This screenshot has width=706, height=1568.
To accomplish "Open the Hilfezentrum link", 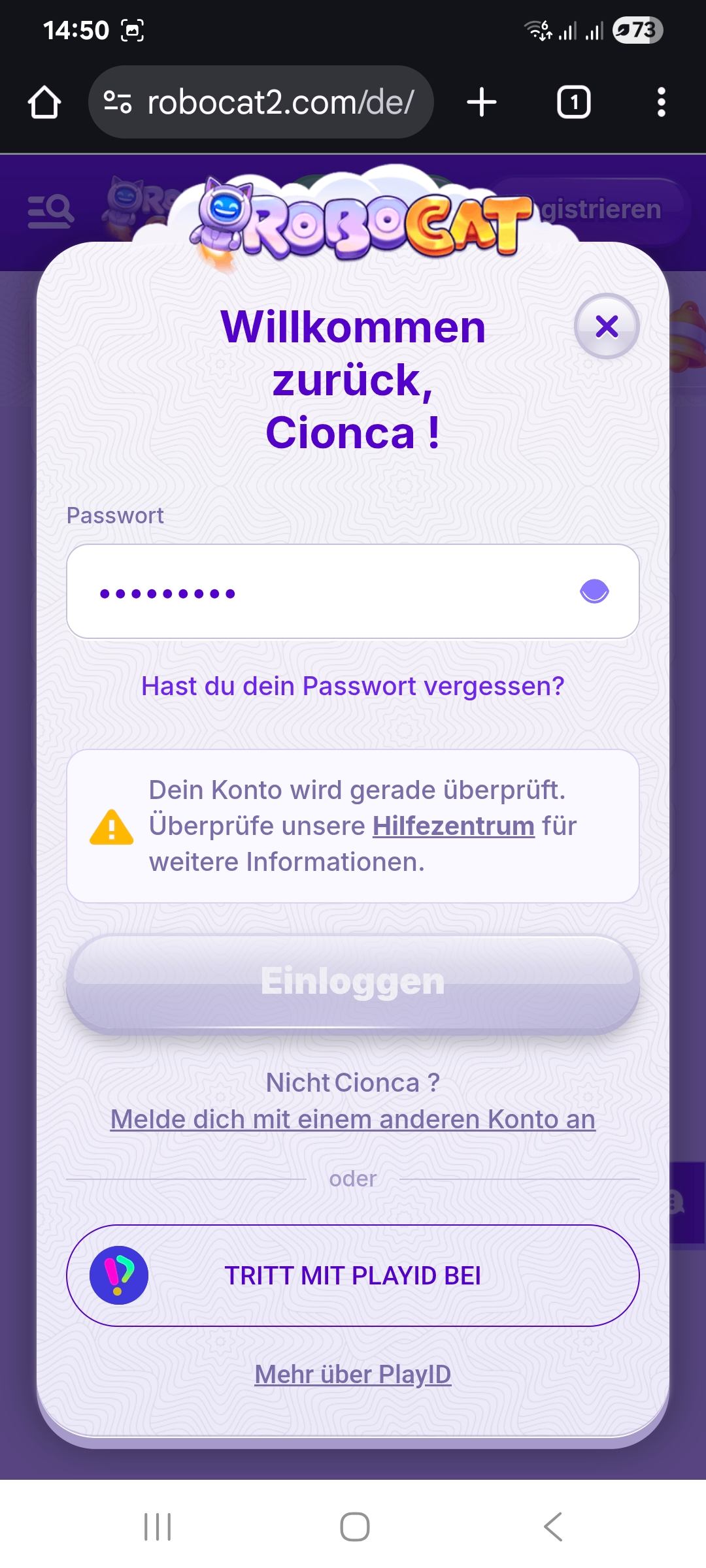I will pyautogui.click(x=453, y=826).
